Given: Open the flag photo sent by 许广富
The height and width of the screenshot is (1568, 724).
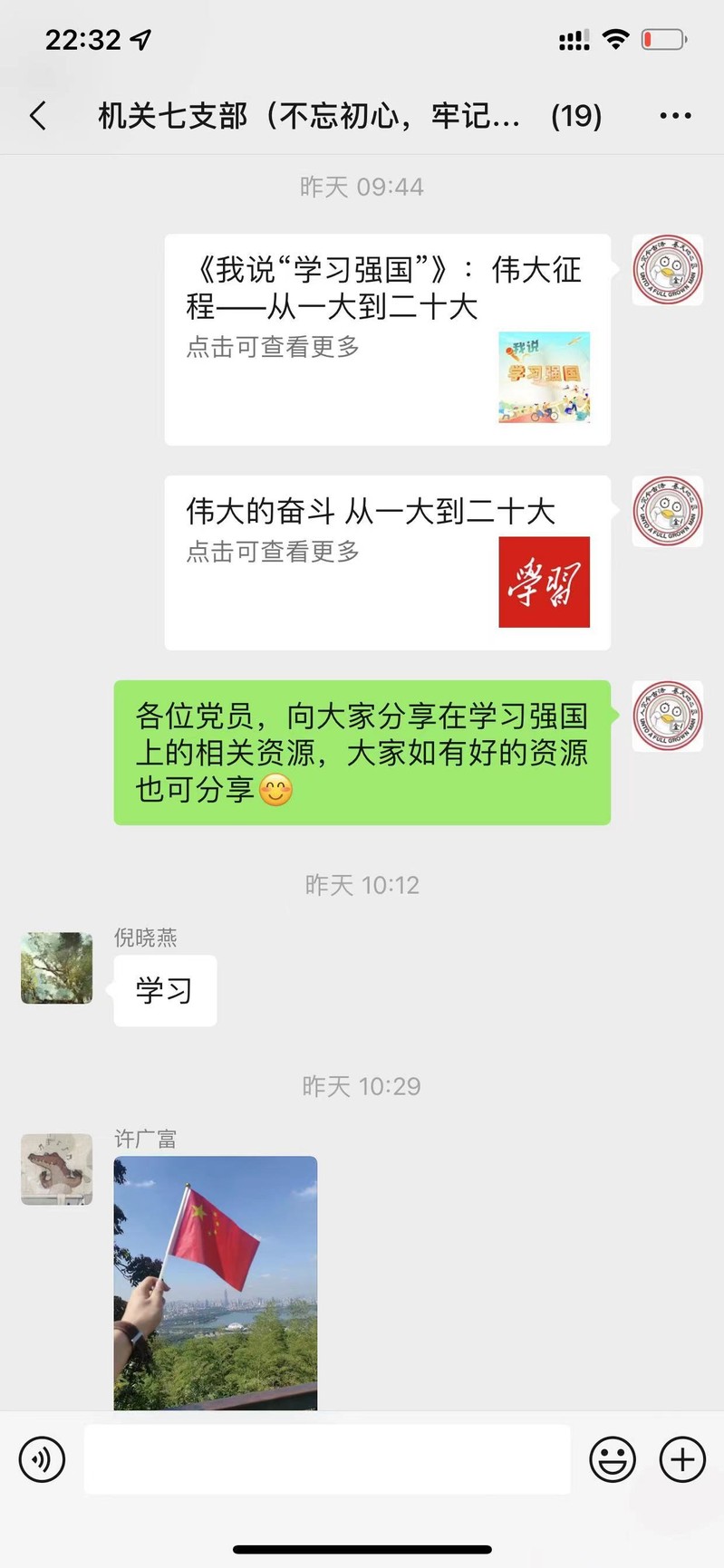Looking at the screenshot, I should tap(216, 1282).
